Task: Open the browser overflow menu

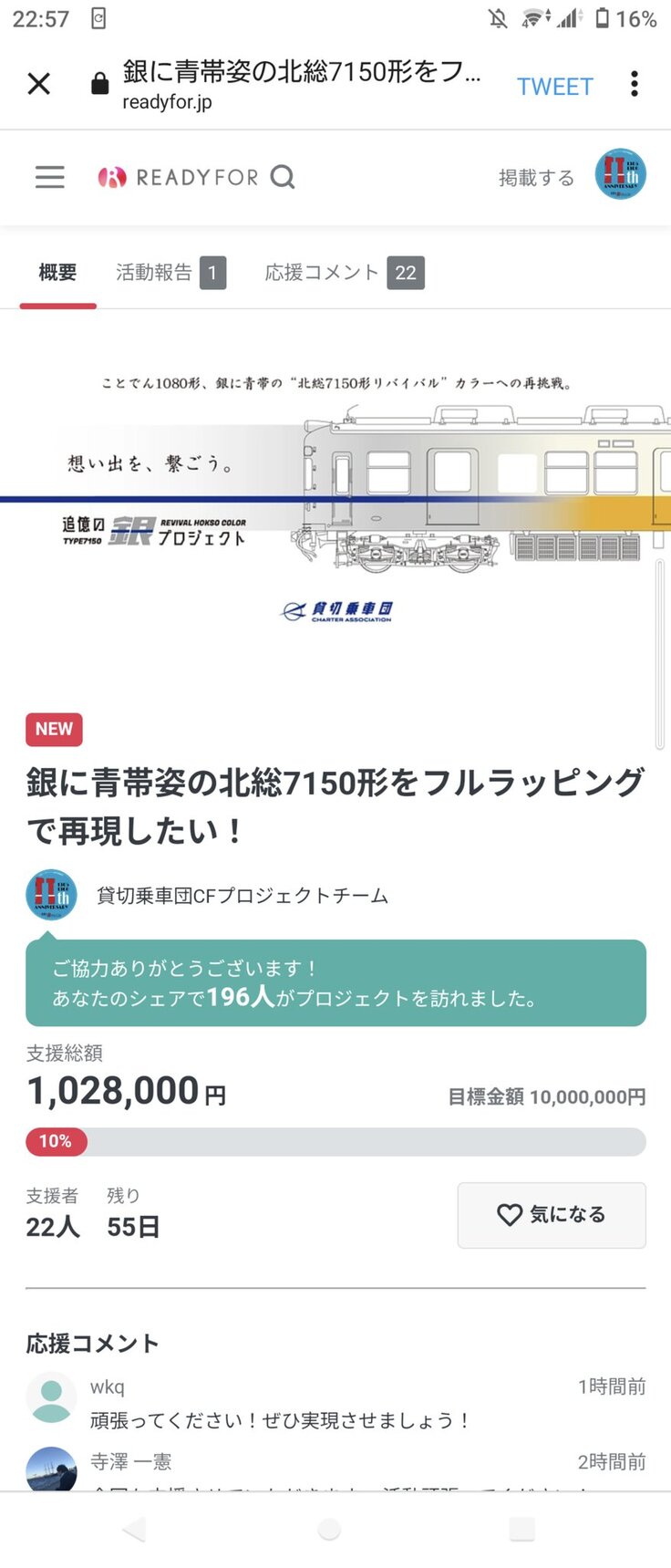Action: coord(635,84)
